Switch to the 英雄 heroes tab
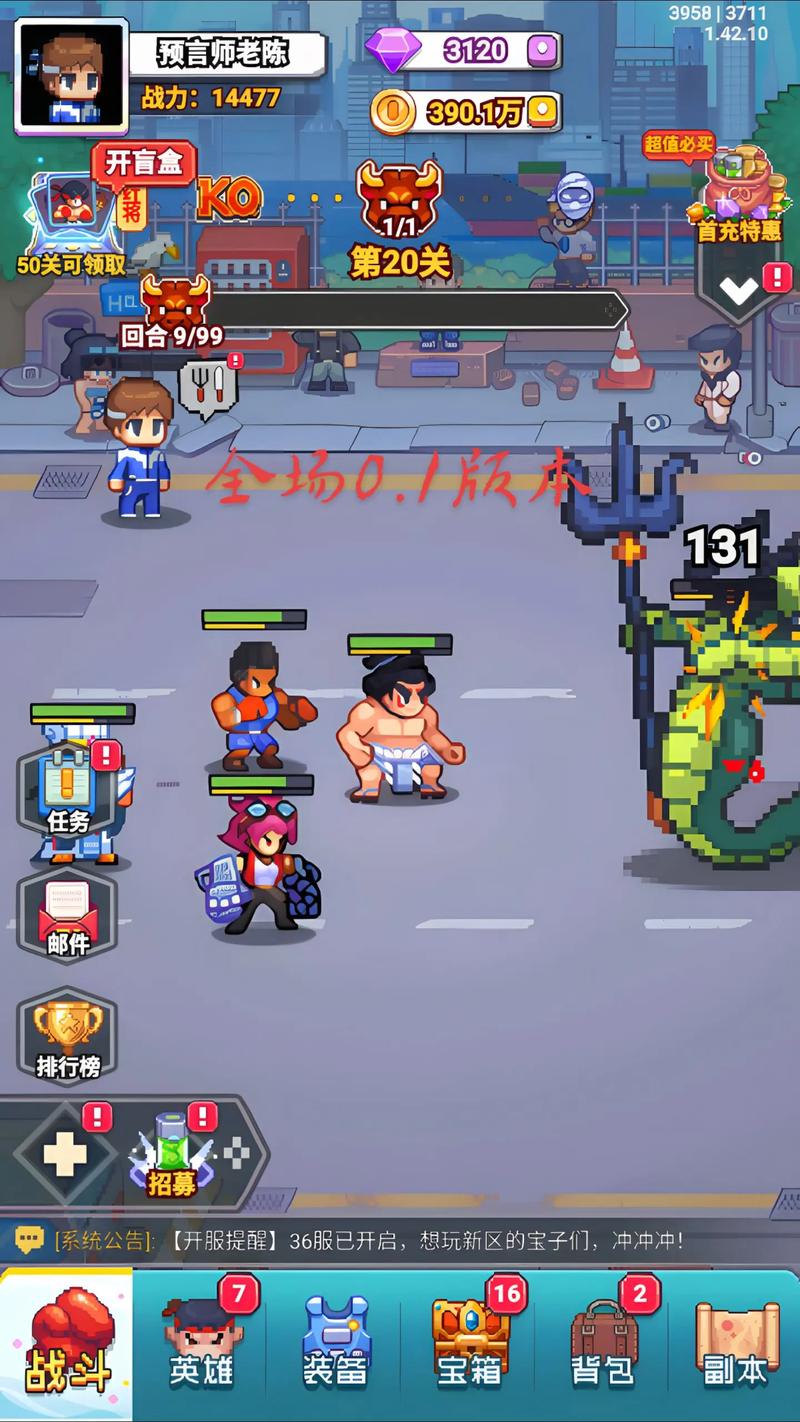 coord(200,1345)
